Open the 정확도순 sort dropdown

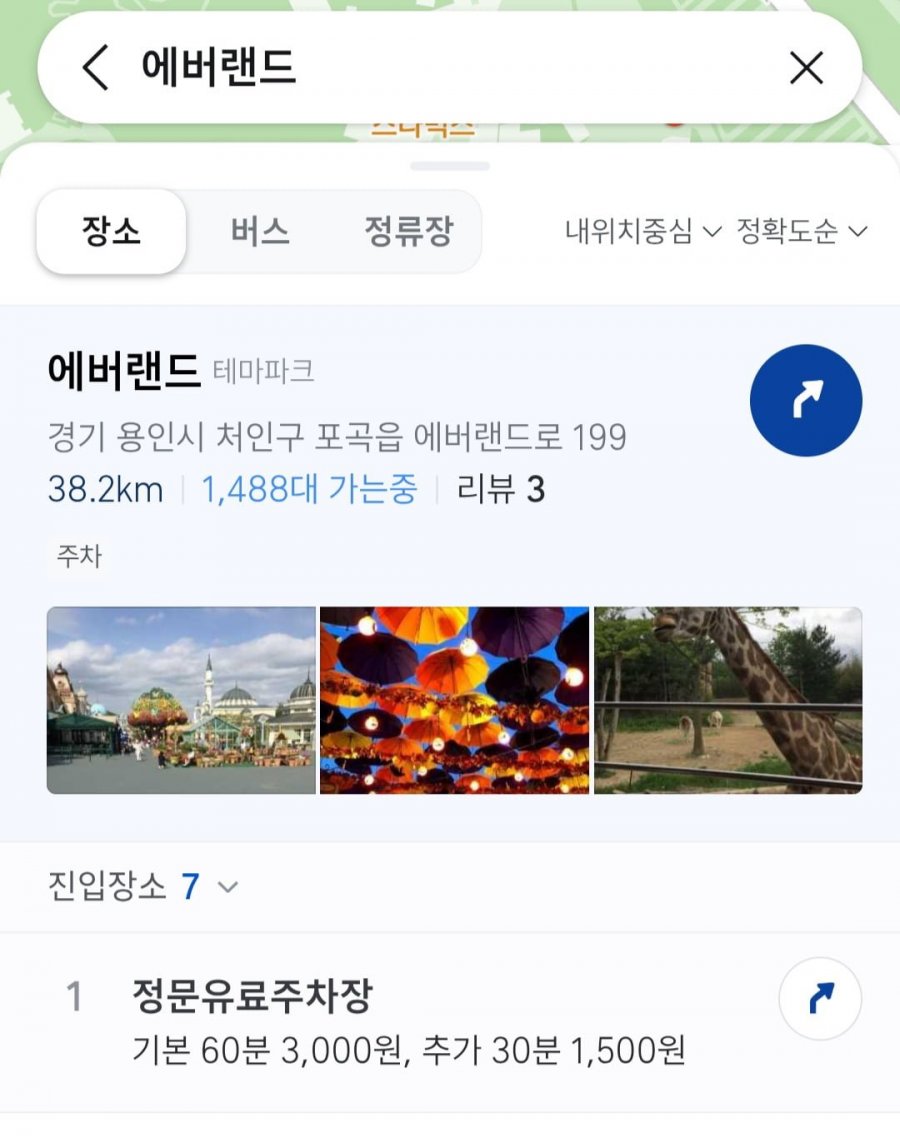click(x=801, y=232)
